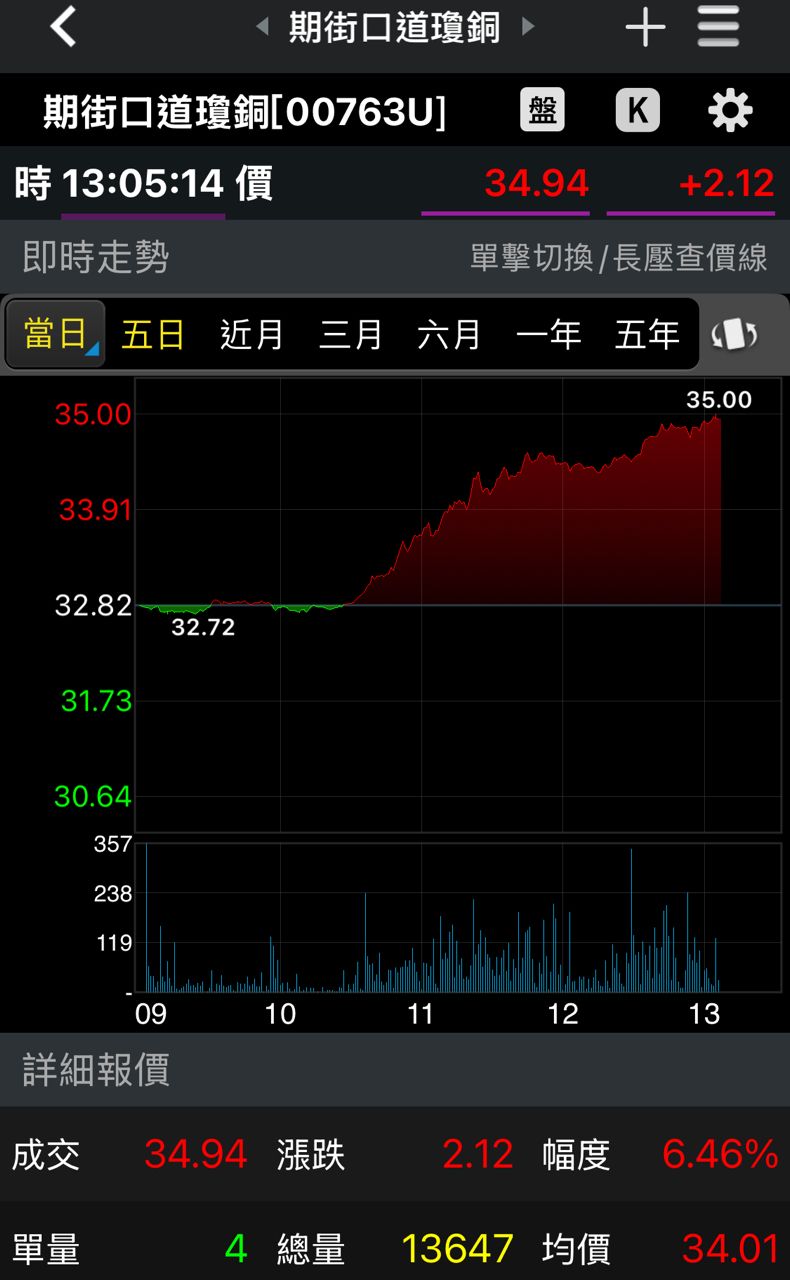Switch to the K candlestick chart

(638, 110)
